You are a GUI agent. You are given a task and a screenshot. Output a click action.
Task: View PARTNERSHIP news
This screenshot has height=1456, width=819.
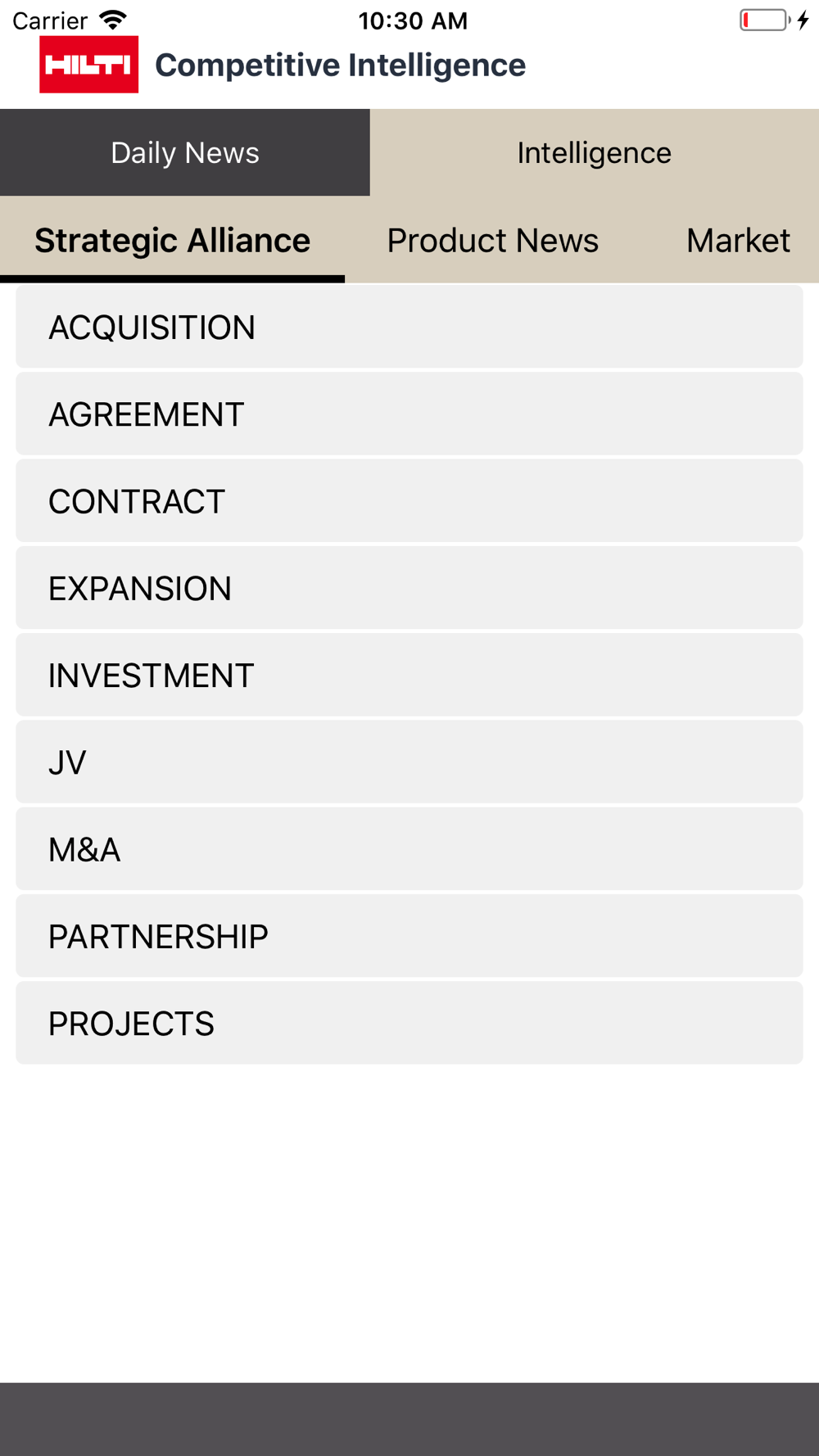pos(409,936)
